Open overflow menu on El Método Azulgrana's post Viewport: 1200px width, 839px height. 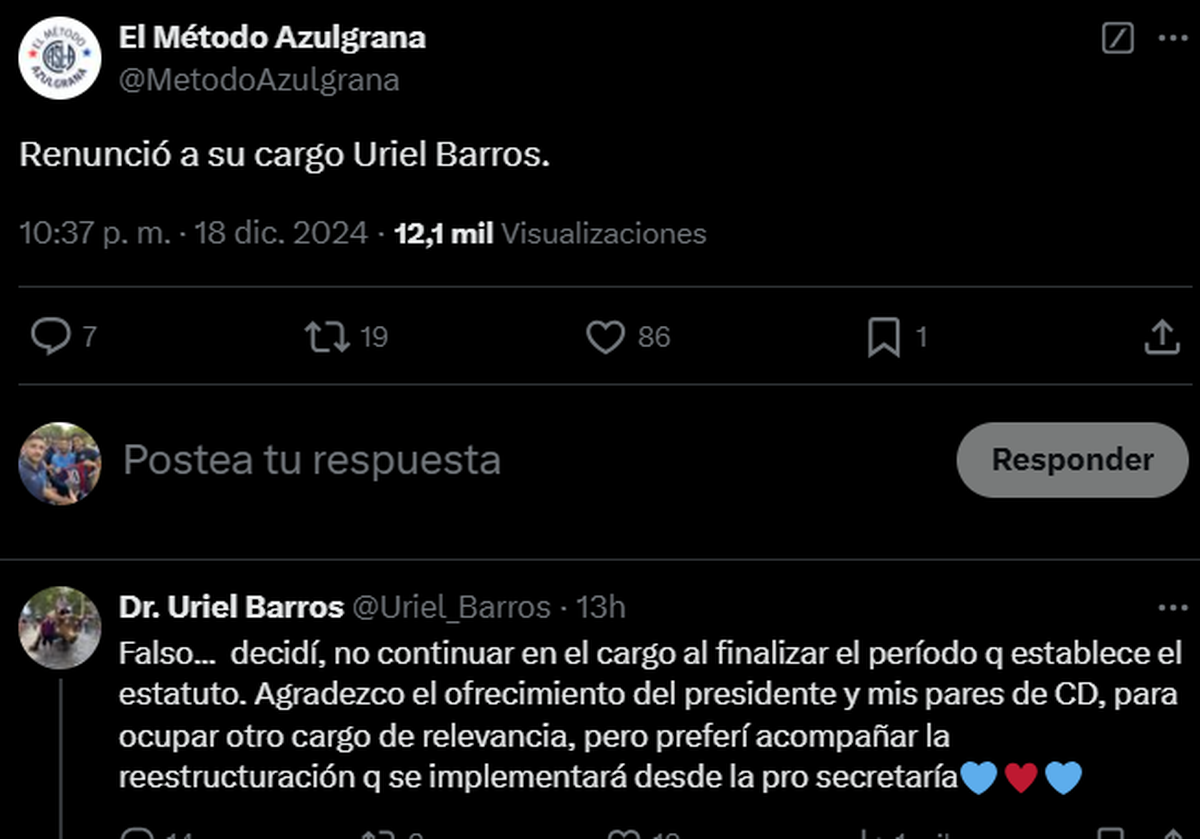(1171, 39)
